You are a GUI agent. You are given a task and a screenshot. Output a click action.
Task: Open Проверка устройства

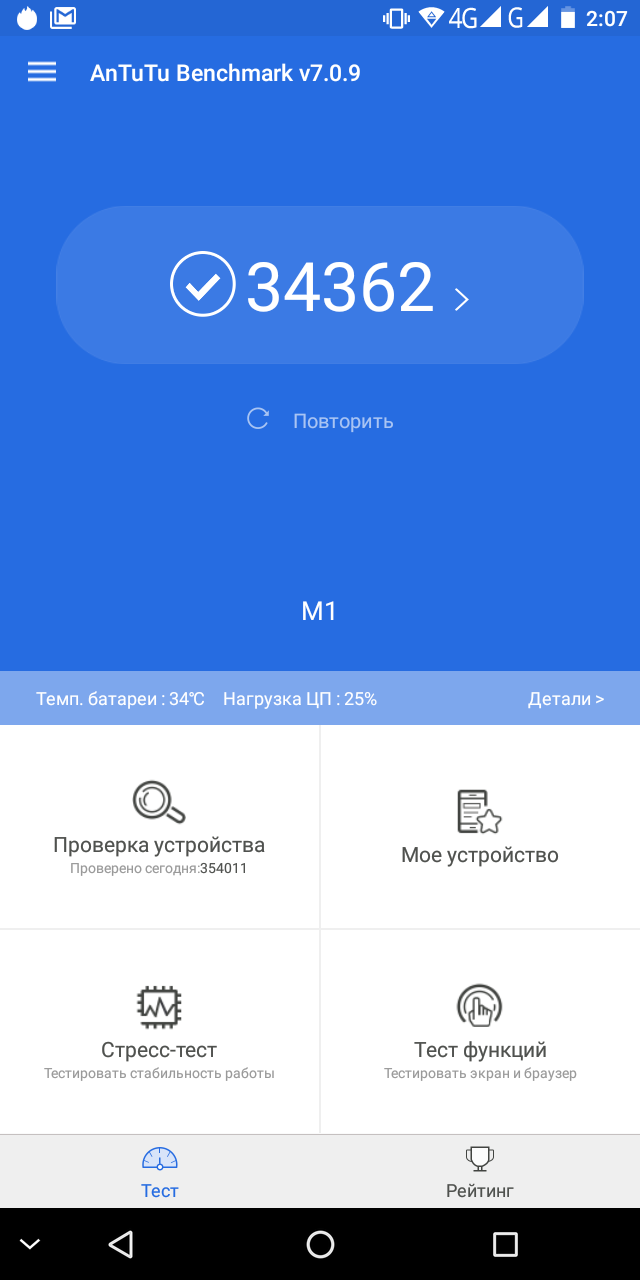tap(160, 827)
